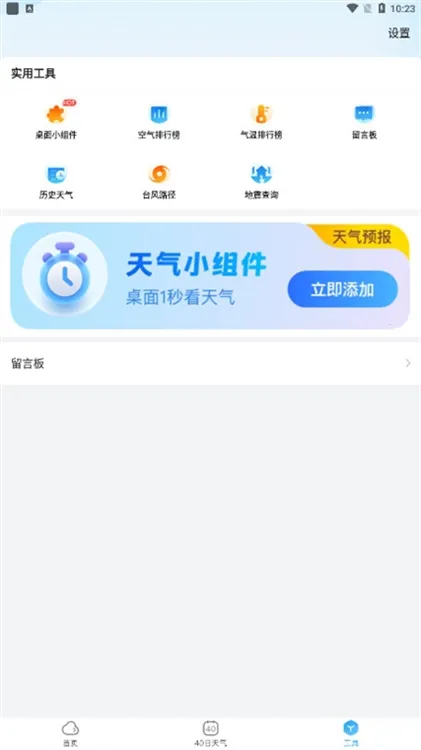The height and width of the screenshot is (750, 421).
Task: Open the 桌面小组件 tool
Action: point(56,121)
